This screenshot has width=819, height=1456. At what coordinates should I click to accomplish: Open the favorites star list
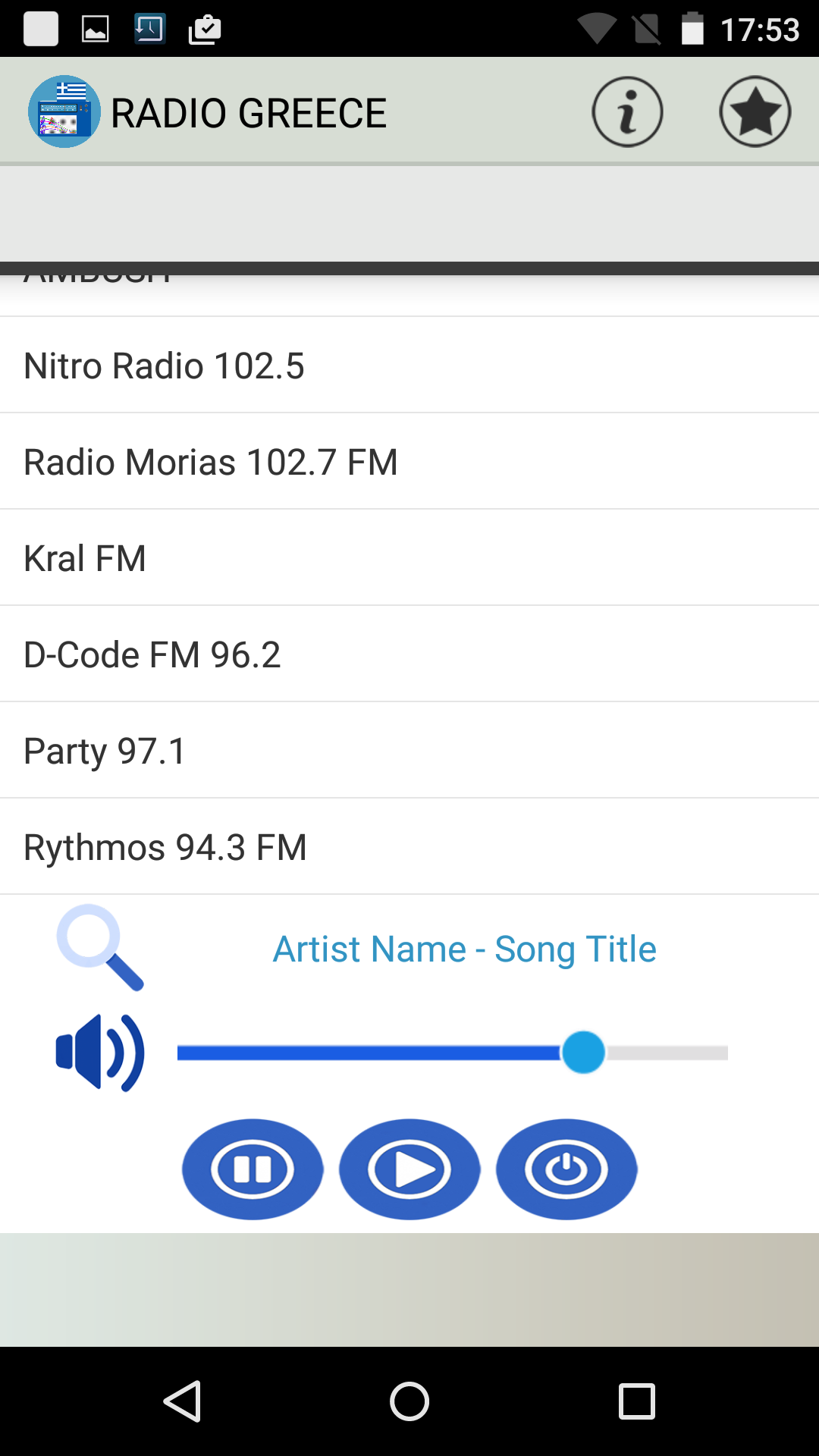pyautogui.click(x=755, y=111)
